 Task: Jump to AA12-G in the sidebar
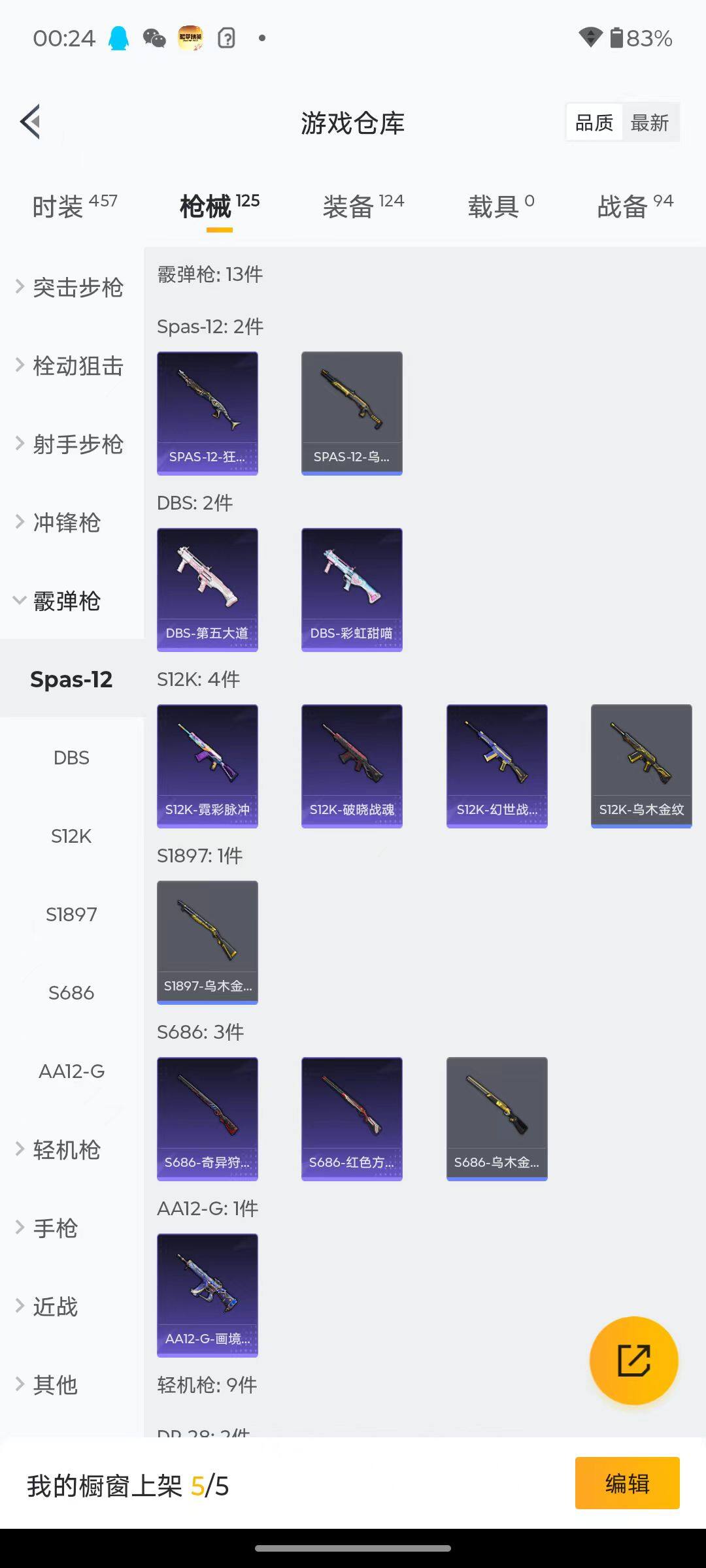click(x=71, y=1071)
